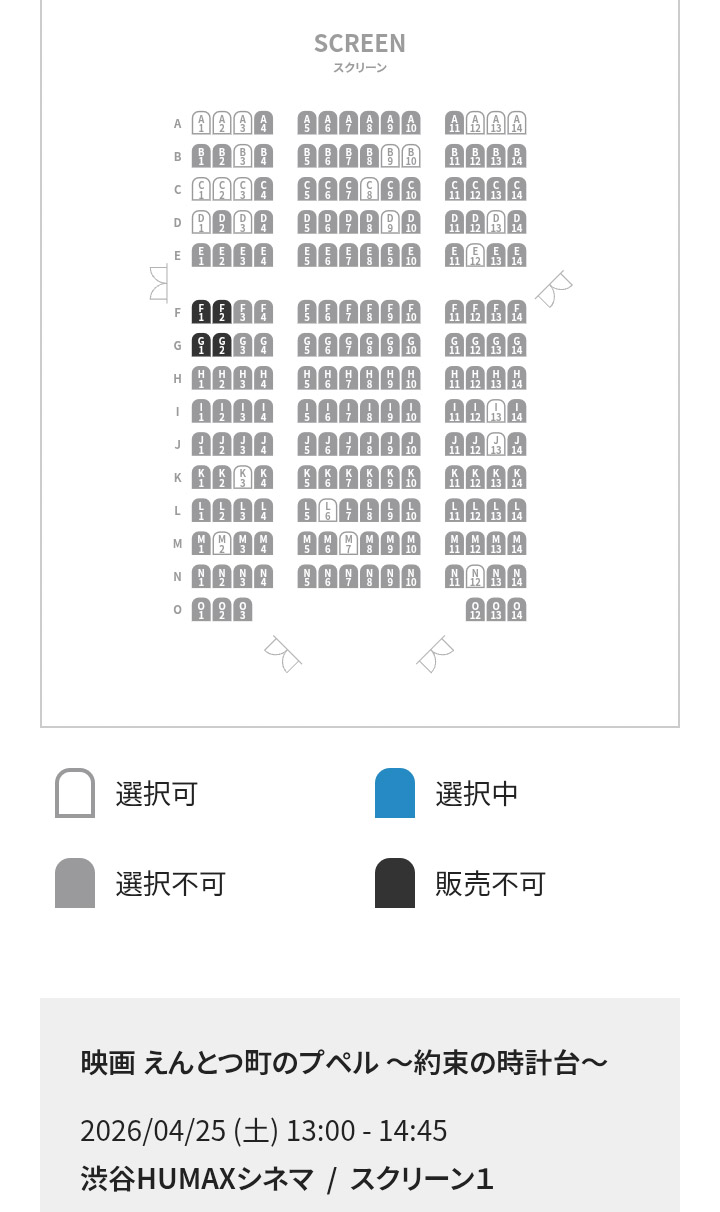Select seat L6 in center block

click(x=327, y=510)
